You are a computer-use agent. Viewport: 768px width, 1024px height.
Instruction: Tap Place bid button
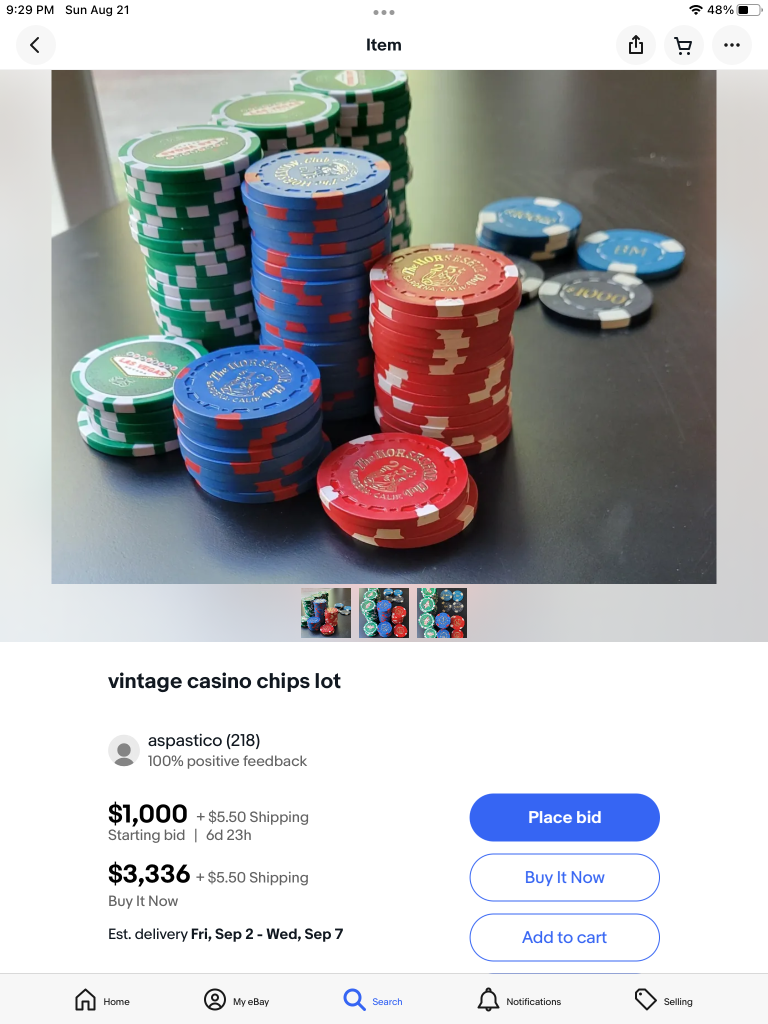564,817
